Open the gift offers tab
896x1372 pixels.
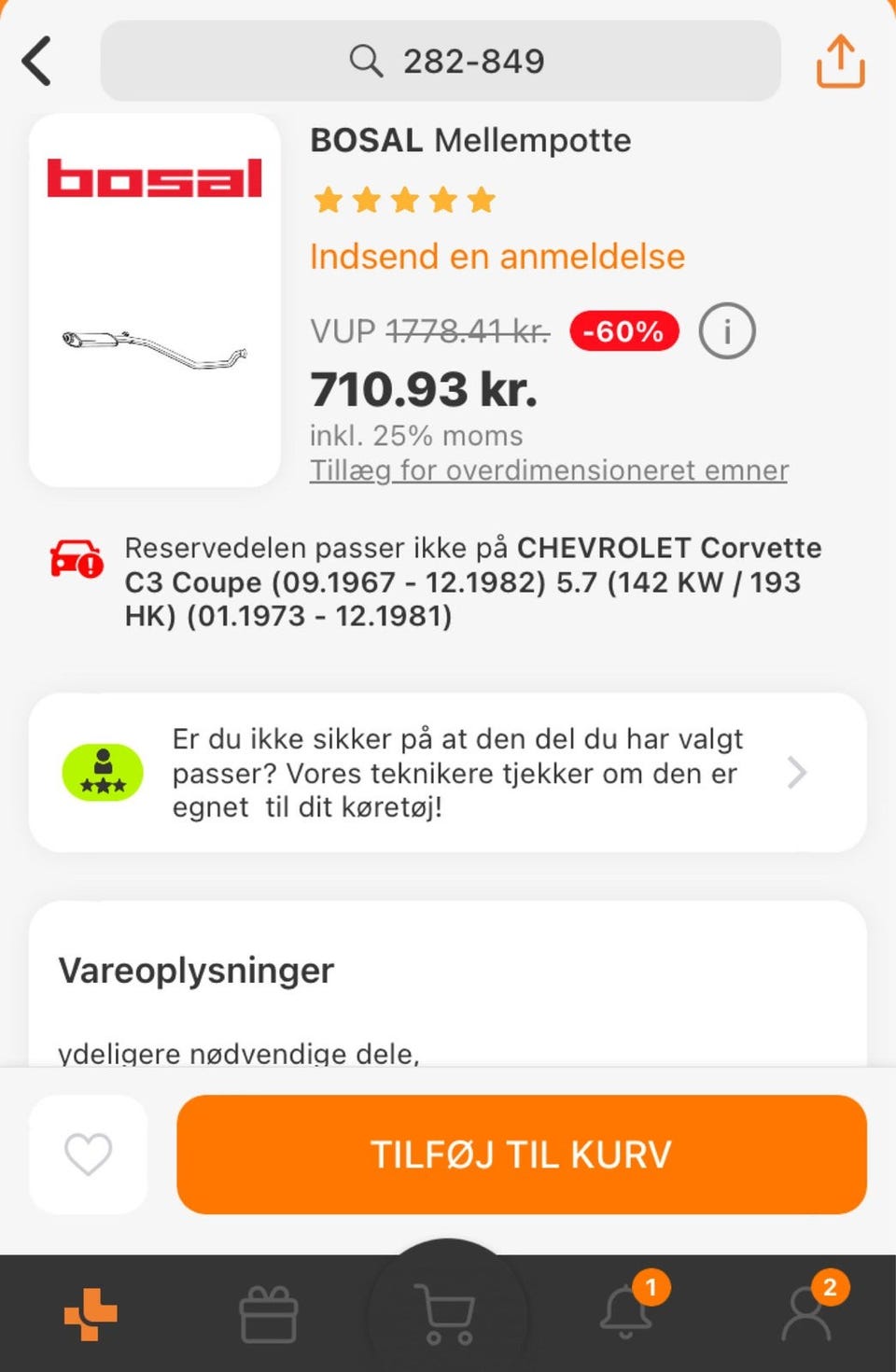tap(269, 1314)
